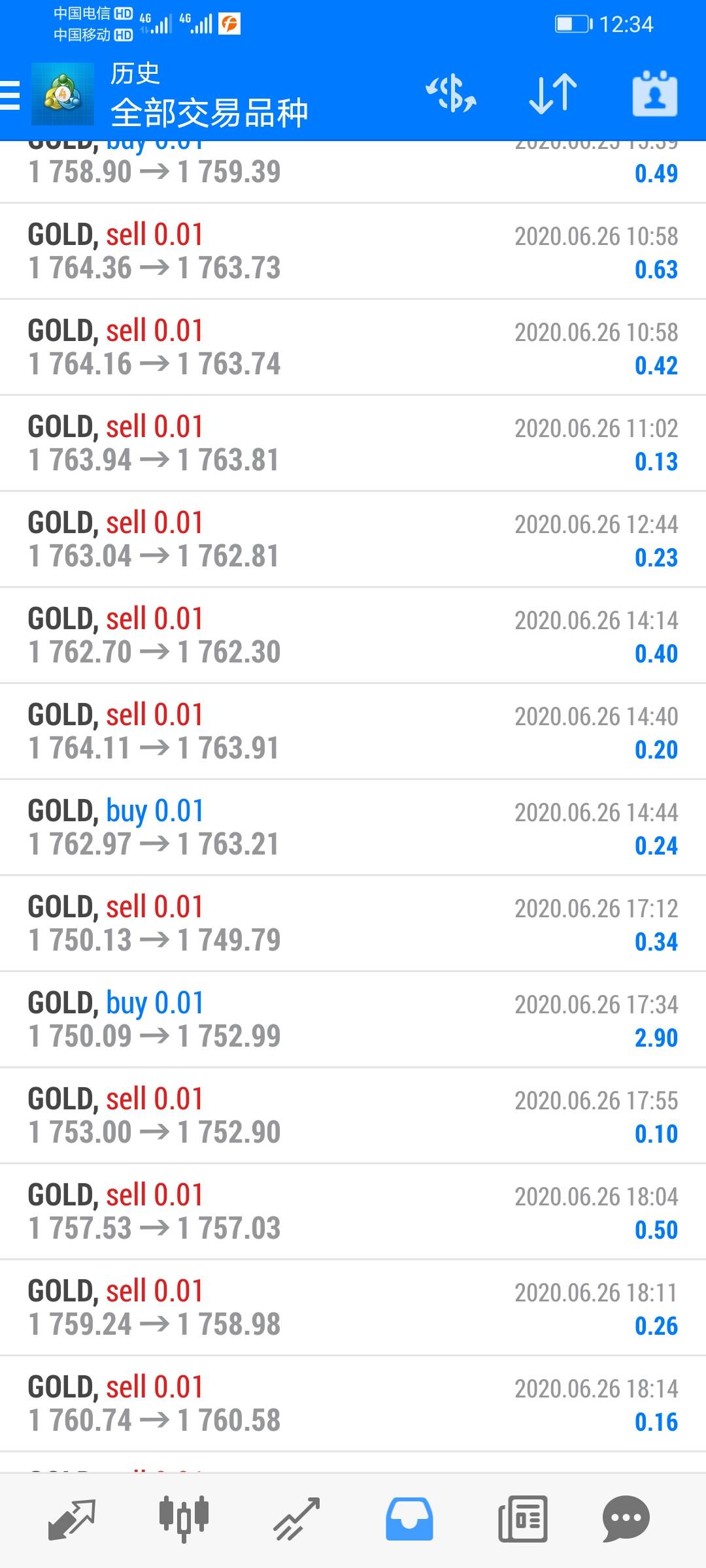Change history sort order with arrows icon

(553, 93)
